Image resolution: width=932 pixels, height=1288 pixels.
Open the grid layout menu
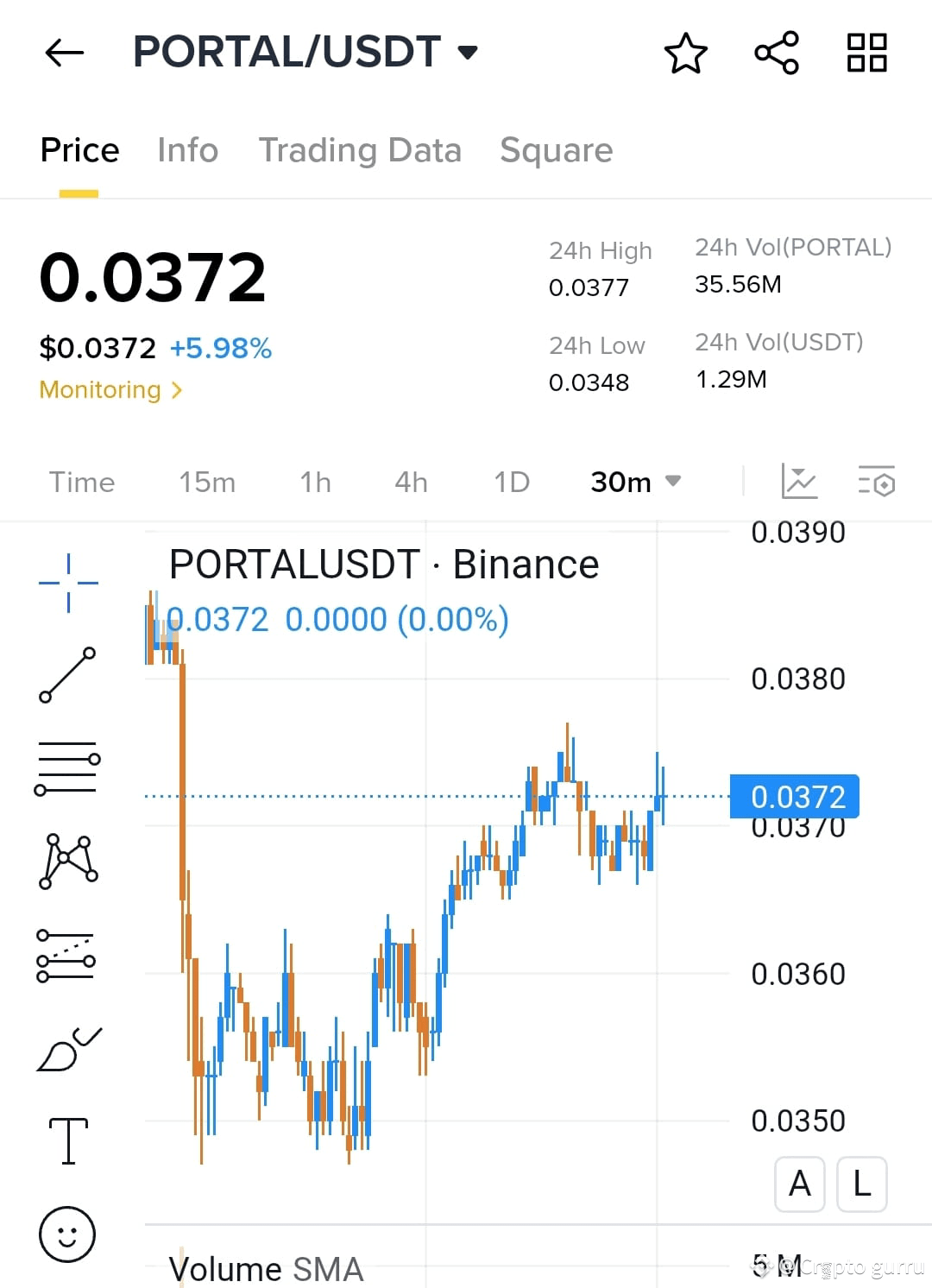(x=867, y=52)
